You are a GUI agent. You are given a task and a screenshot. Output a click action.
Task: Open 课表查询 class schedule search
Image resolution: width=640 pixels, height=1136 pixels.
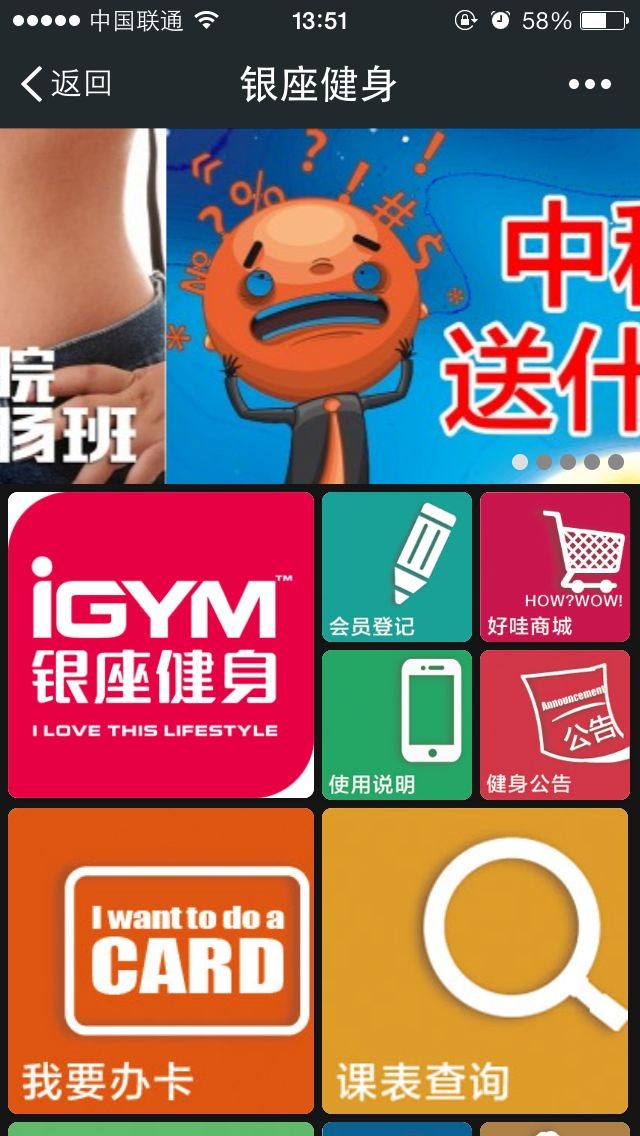[476, 960]
